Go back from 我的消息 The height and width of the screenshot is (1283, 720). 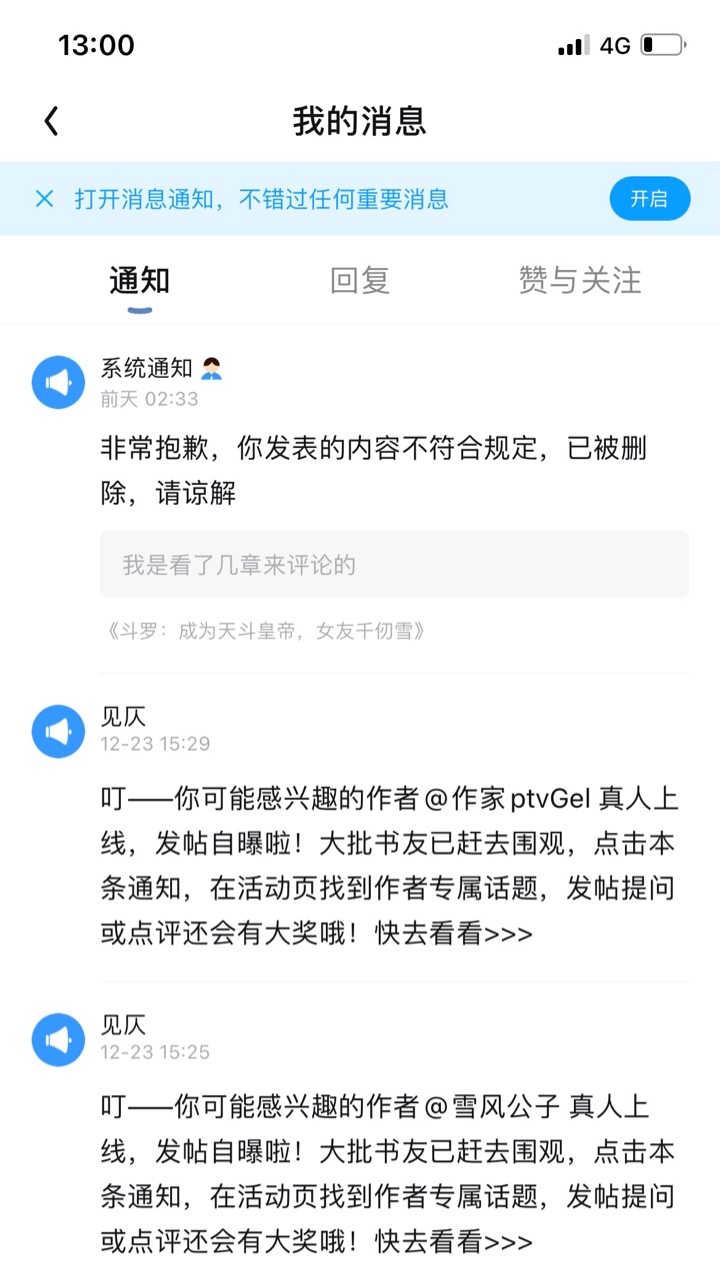pyautogui.click(x=52, y=121)
